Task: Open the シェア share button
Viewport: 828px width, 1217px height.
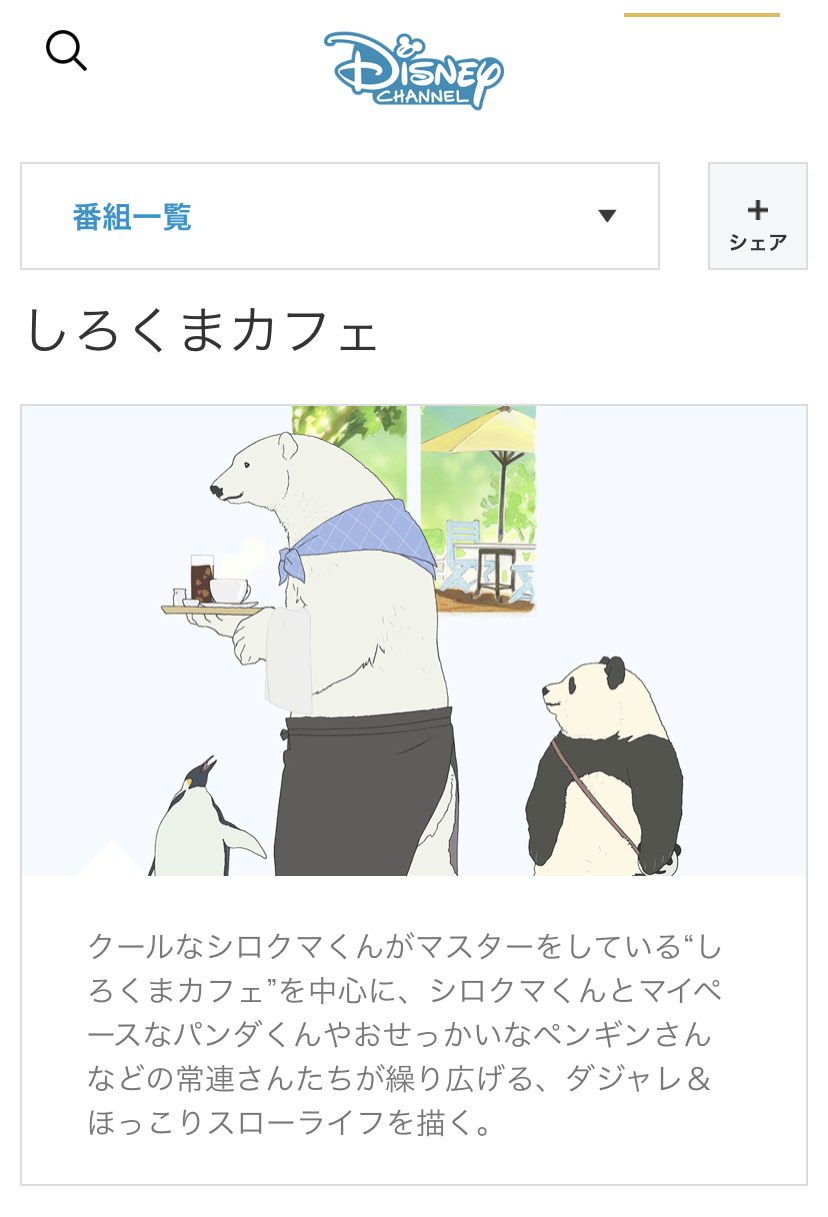Action: point(757,216)
